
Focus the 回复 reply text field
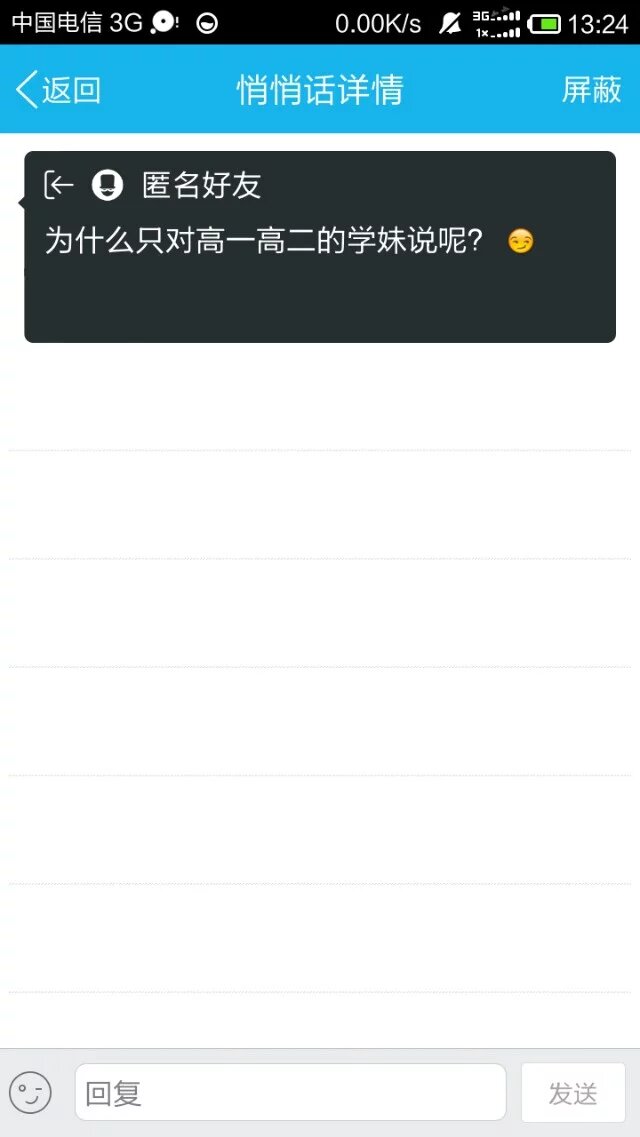(x=290, y=1092)
